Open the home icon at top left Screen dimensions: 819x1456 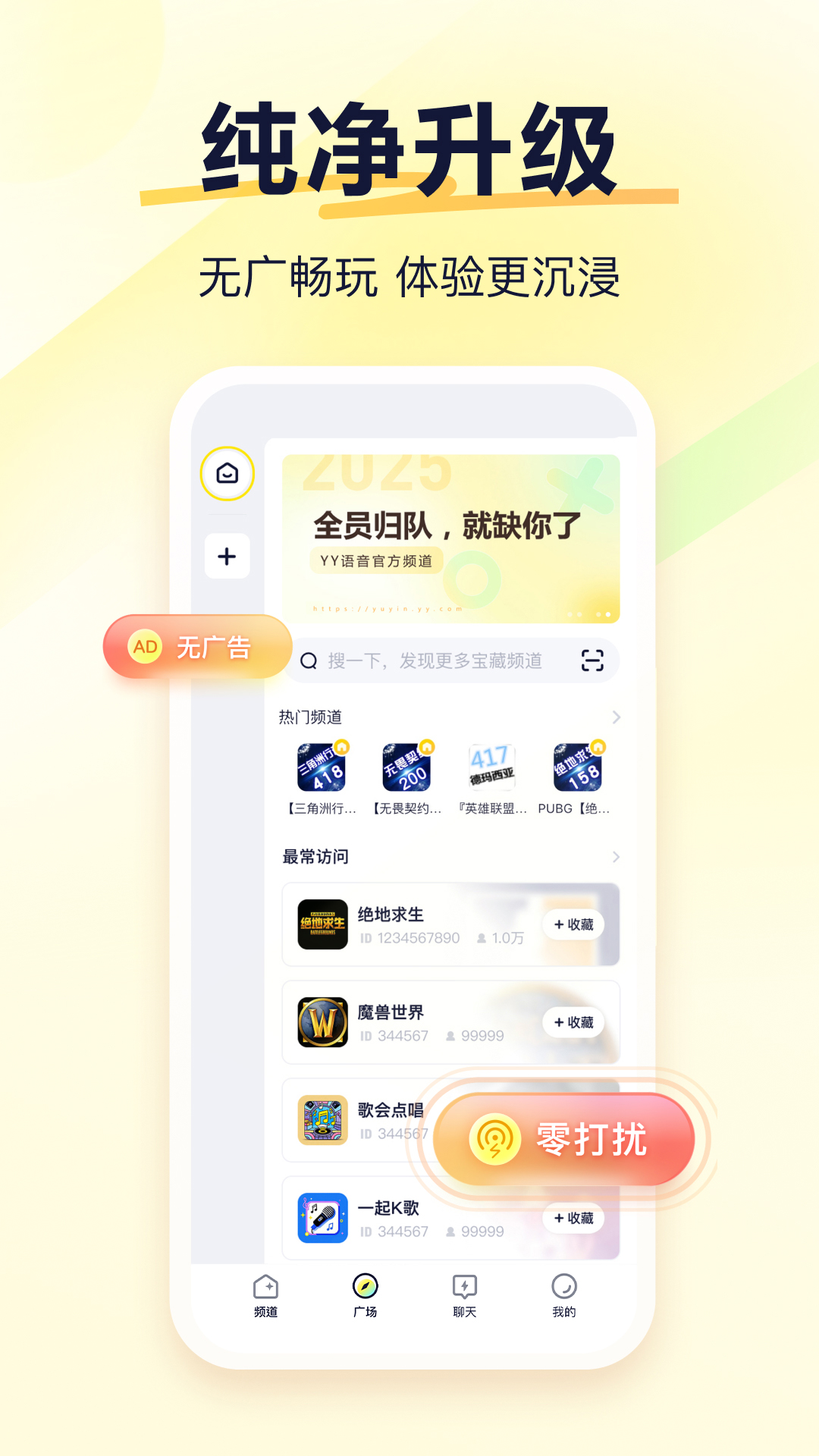click(x=227, y=472)
